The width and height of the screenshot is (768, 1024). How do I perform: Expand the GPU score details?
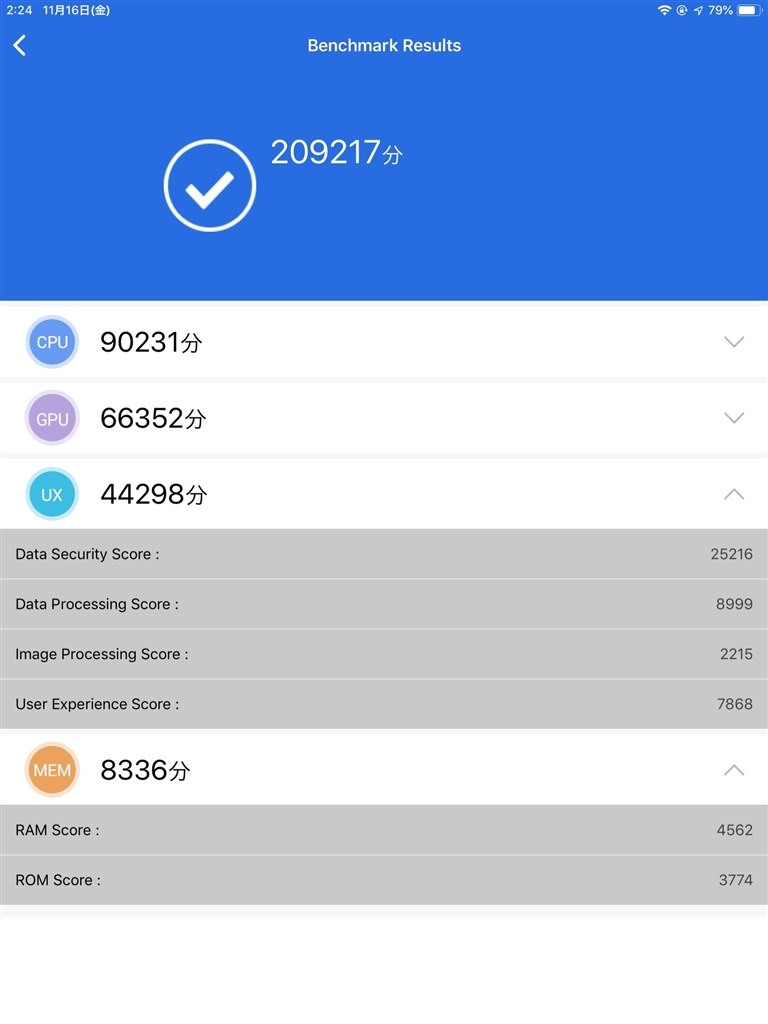coord(733,418)
